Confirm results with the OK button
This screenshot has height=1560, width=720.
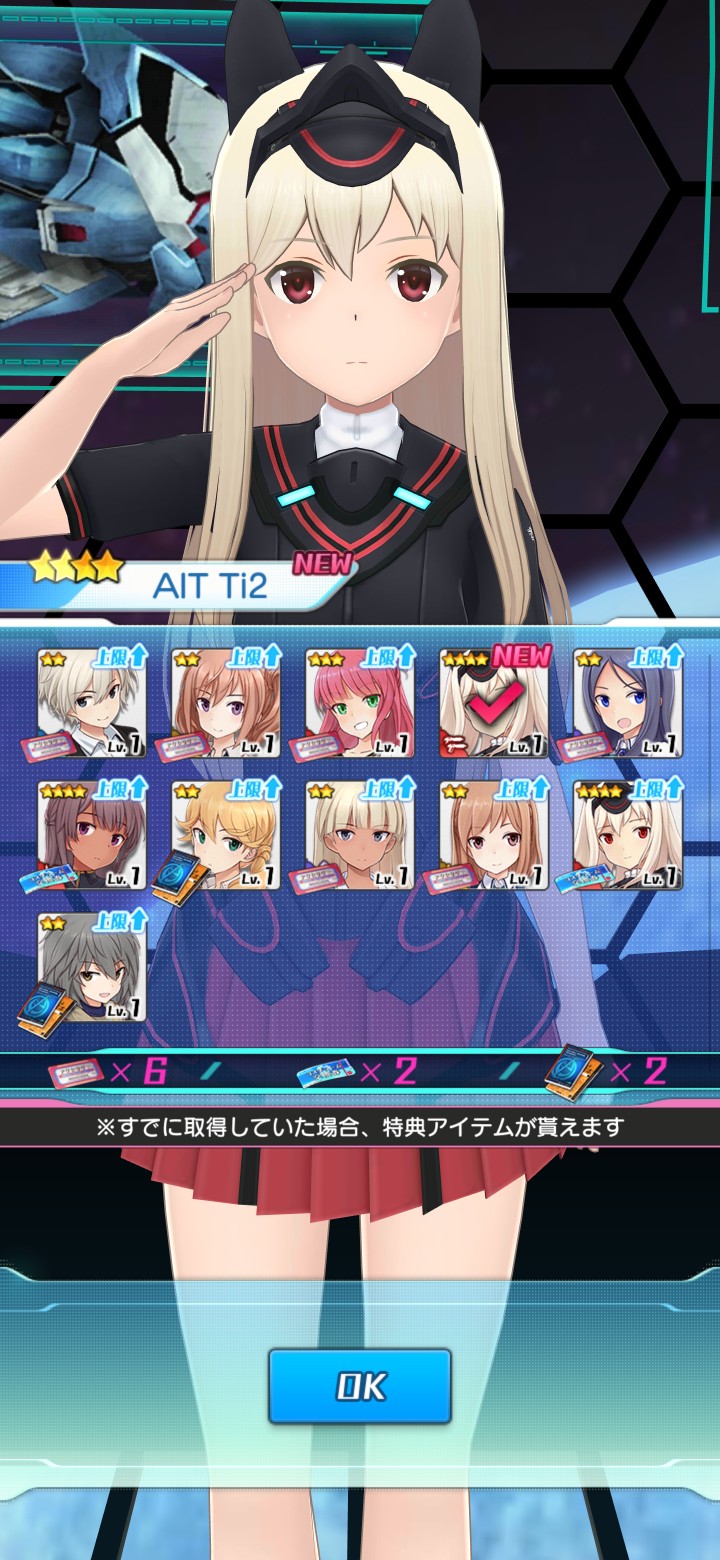tap(360, 1386)
